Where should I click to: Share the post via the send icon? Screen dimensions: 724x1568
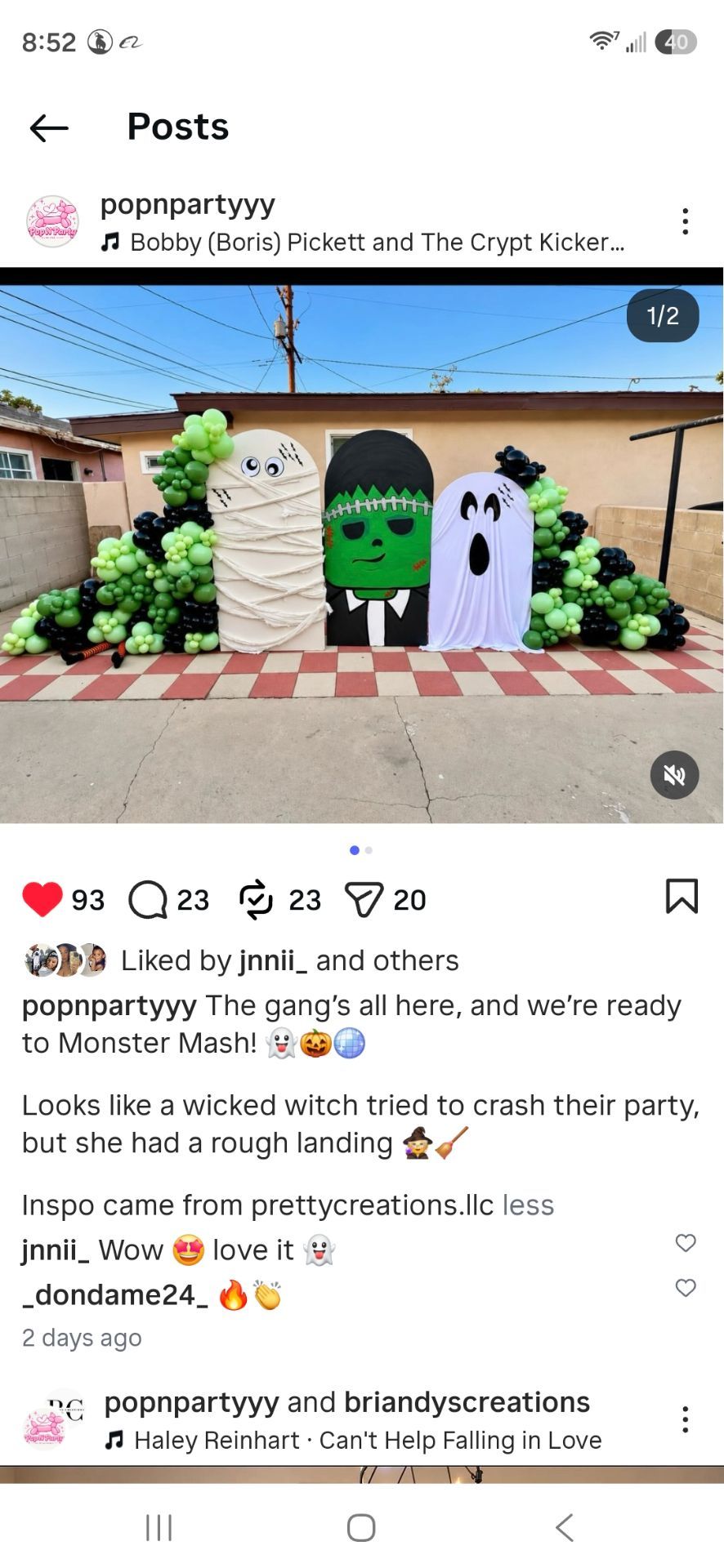pyautogui.click(x=364, y=900)
